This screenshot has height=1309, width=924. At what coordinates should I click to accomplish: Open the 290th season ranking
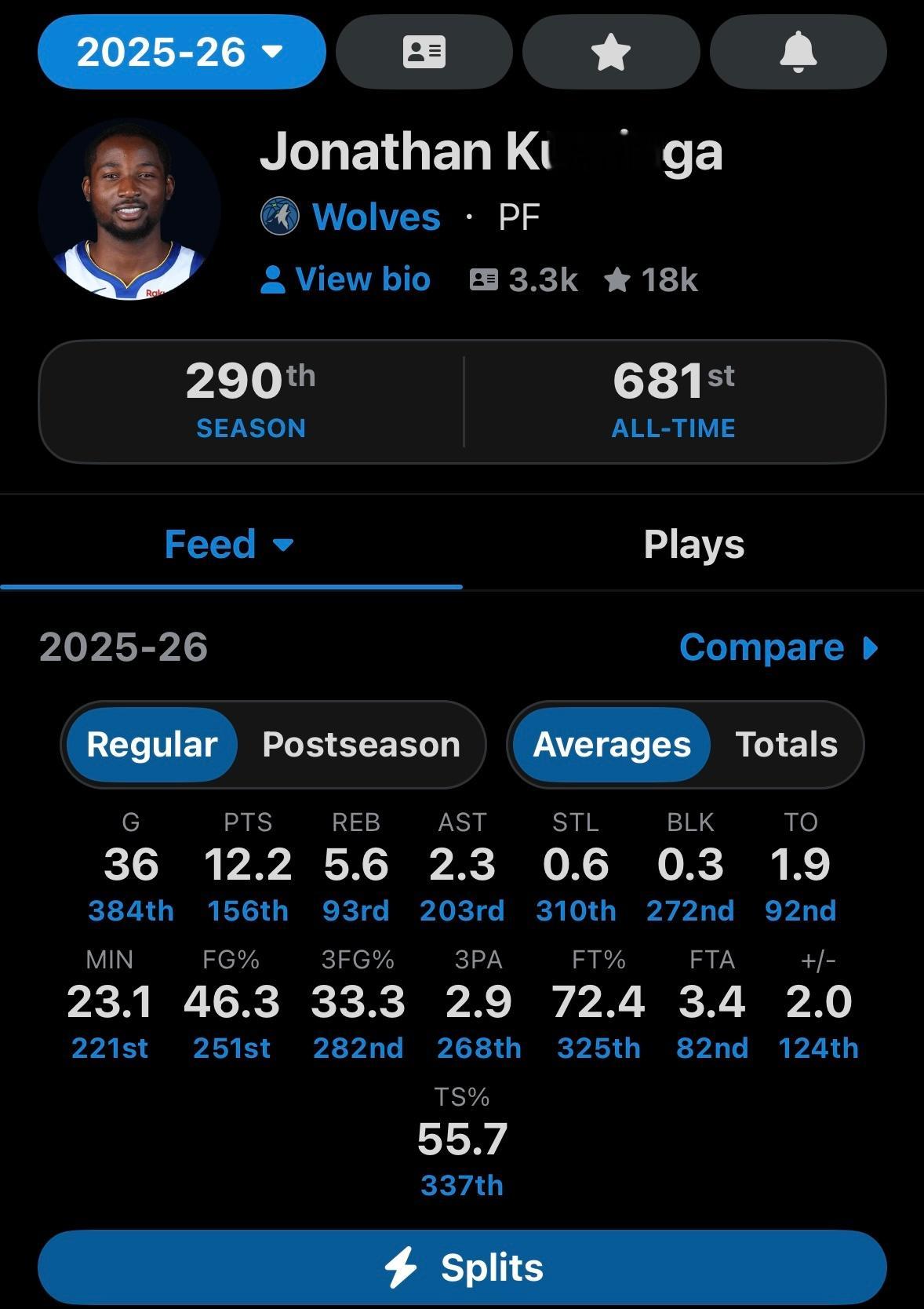[251, 401]
